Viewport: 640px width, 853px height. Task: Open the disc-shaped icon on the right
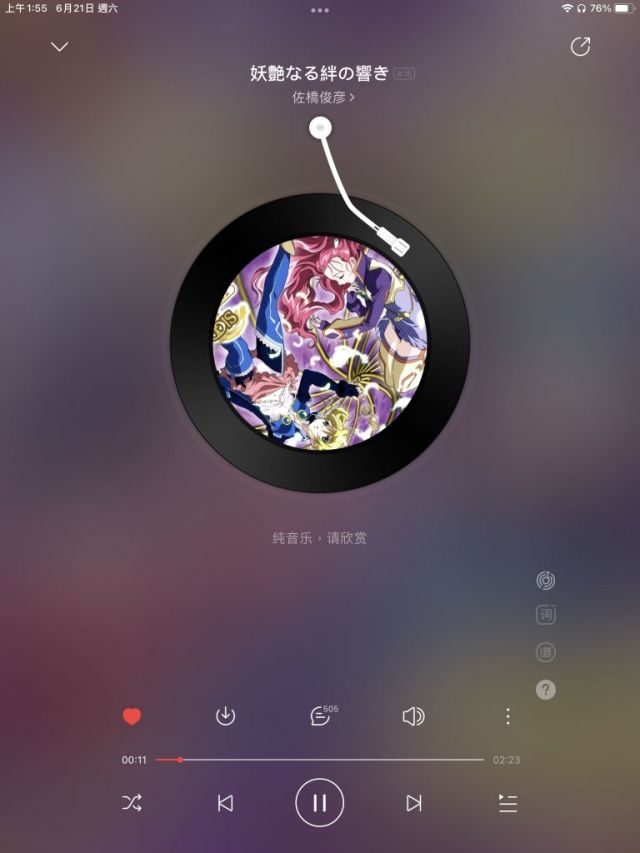point(546,581)
